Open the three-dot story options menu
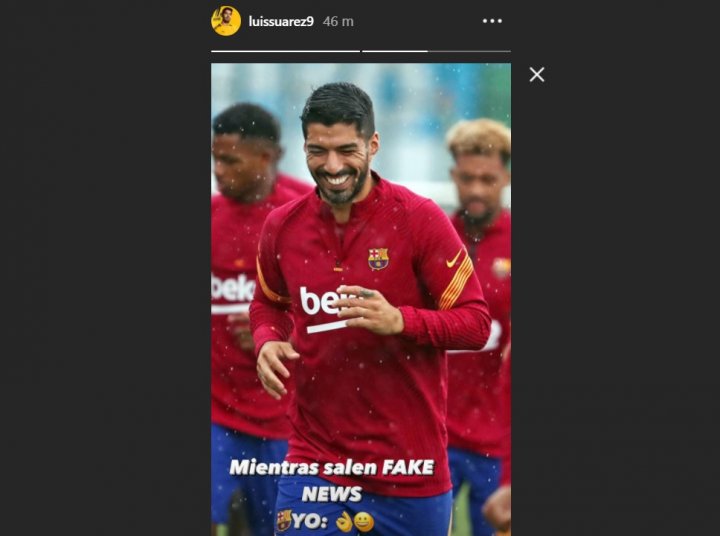 coord(492,21)
